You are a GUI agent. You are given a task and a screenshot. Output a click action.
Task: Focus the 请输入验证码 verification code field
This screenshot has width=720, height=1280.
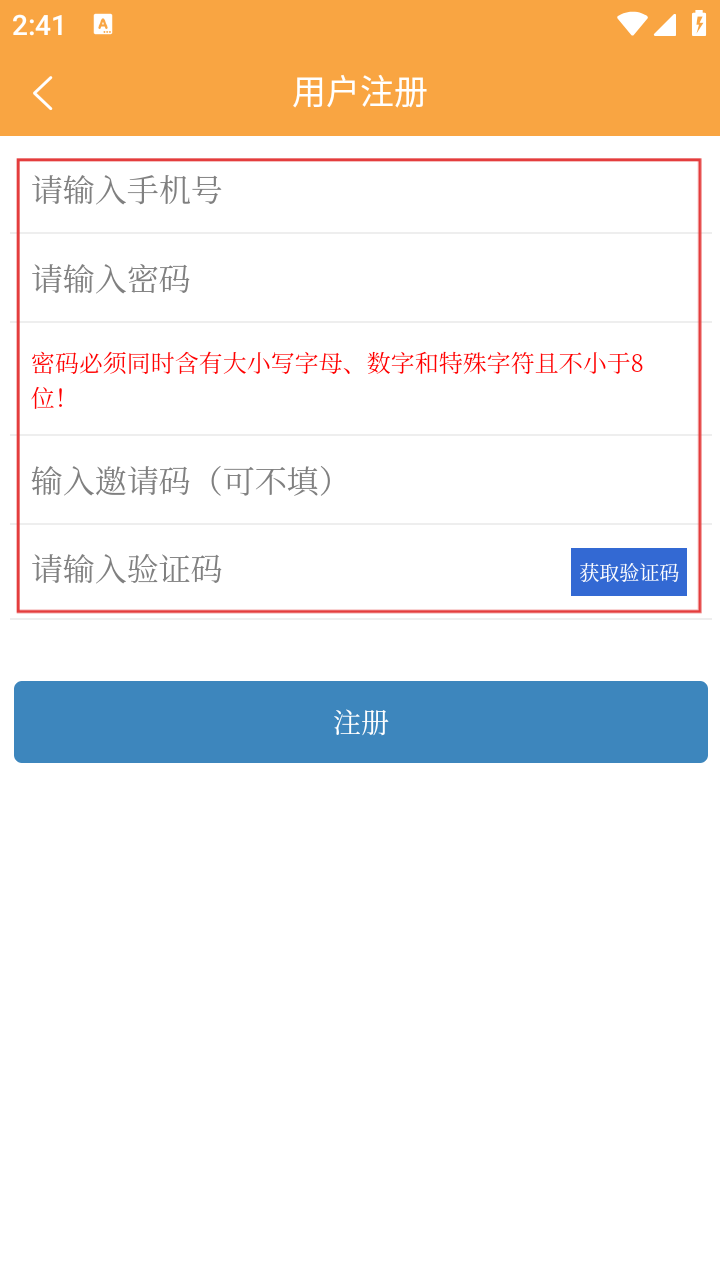coord(290,570)
